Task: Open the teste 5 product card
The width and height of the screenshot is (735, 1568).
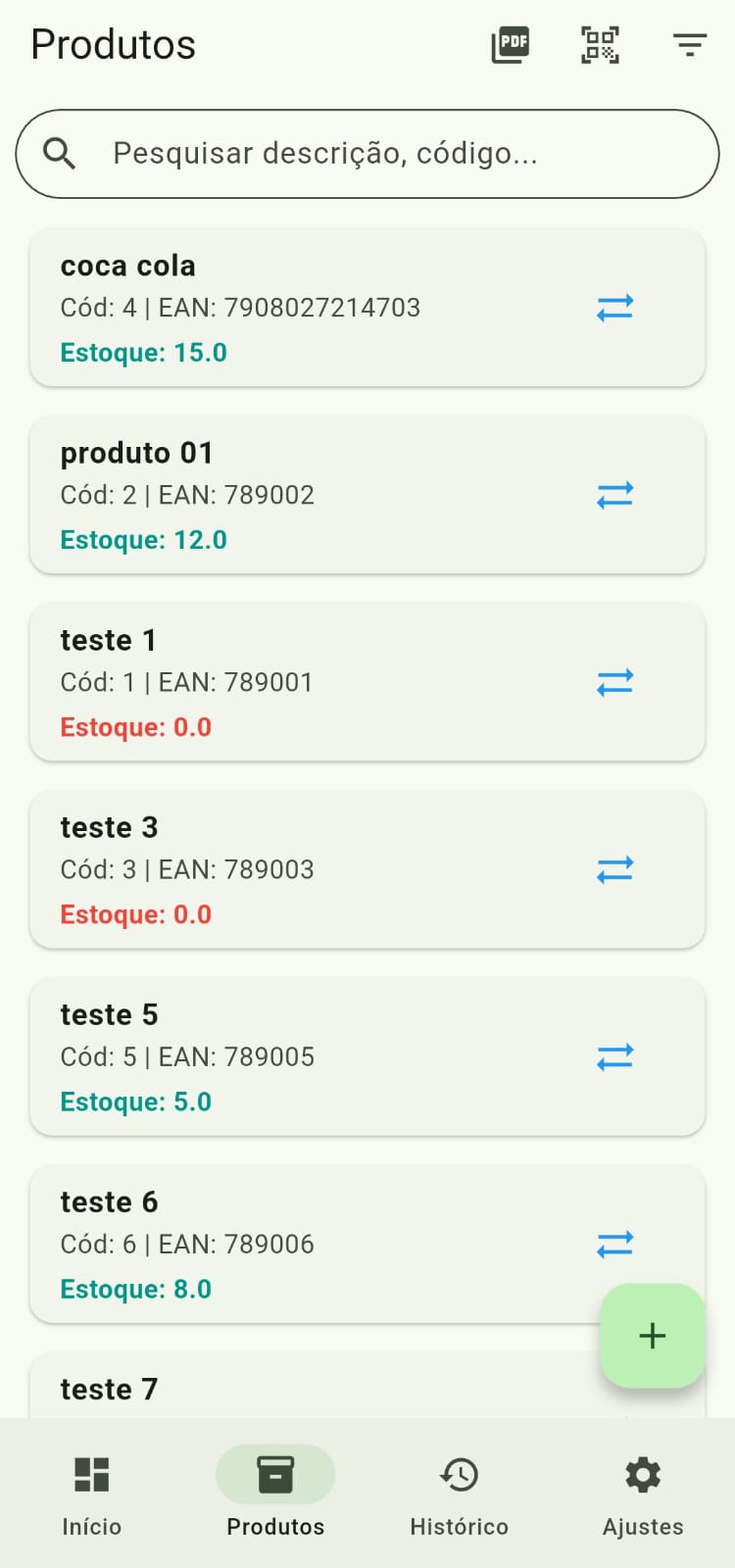Action: (x=367, y=1056)
